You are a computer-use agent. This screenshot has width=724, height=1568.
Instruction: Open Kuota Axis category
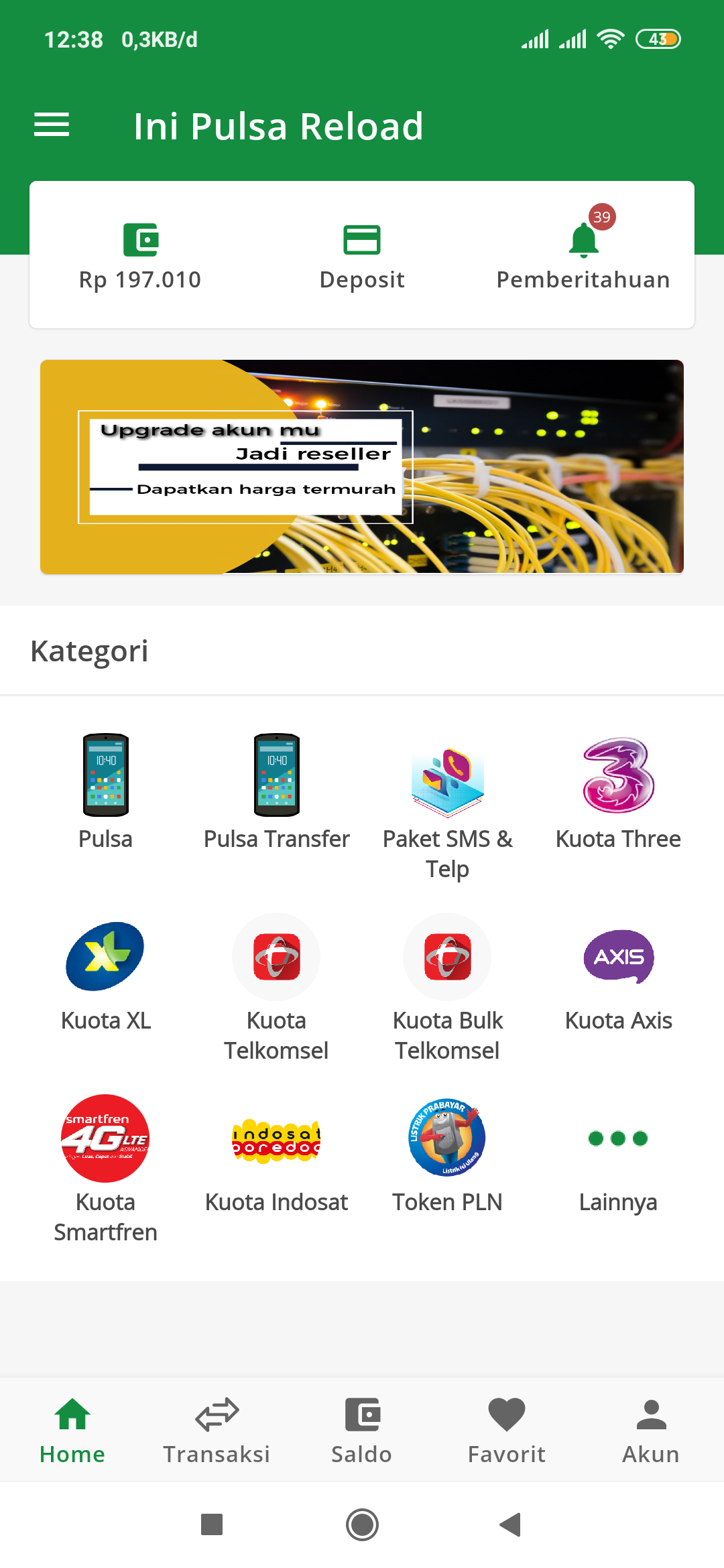coord(618,975)
